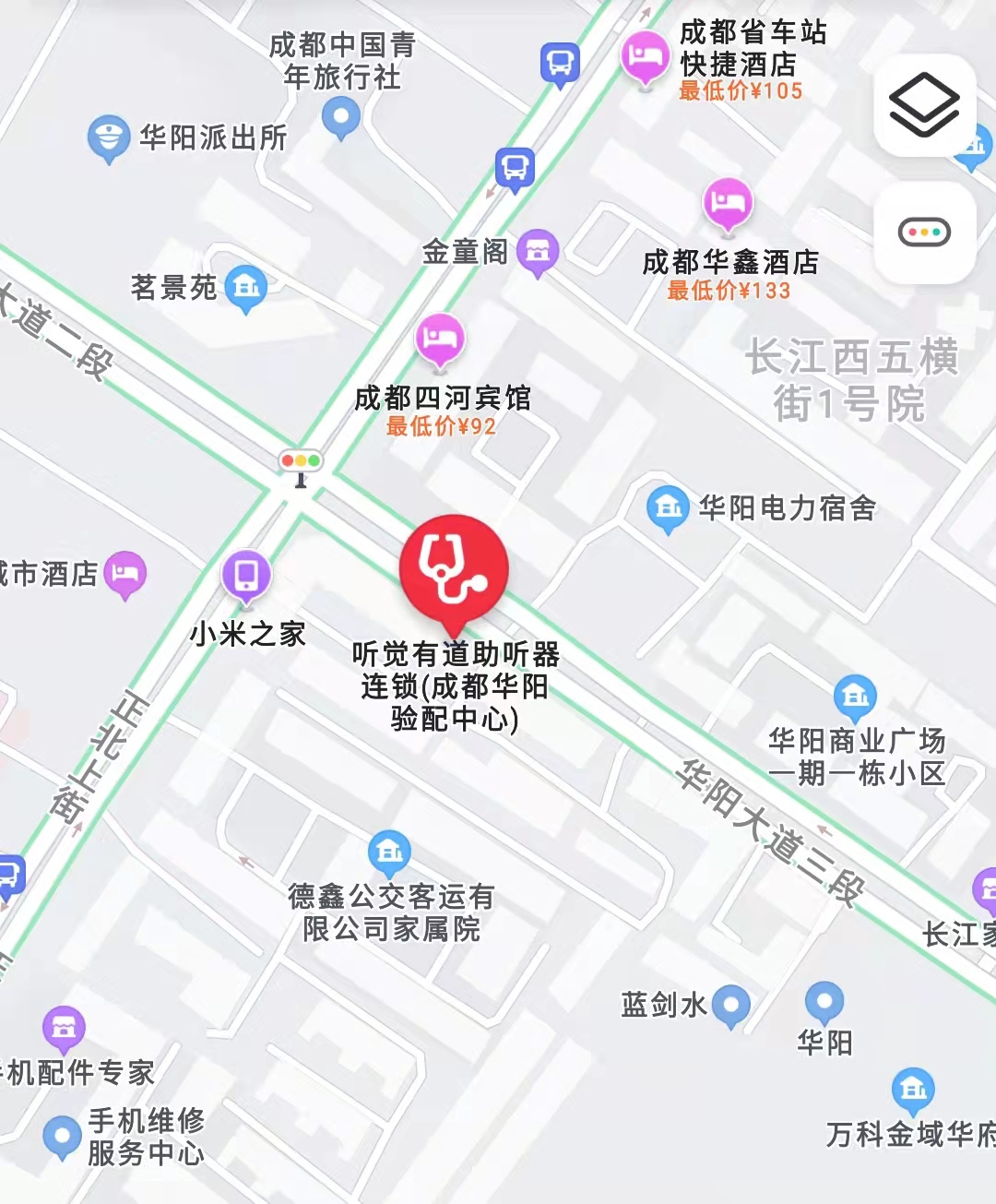Open the map layers button
Image resolution: width=996 pixels, height=1204 pixels.
[924, 104]
